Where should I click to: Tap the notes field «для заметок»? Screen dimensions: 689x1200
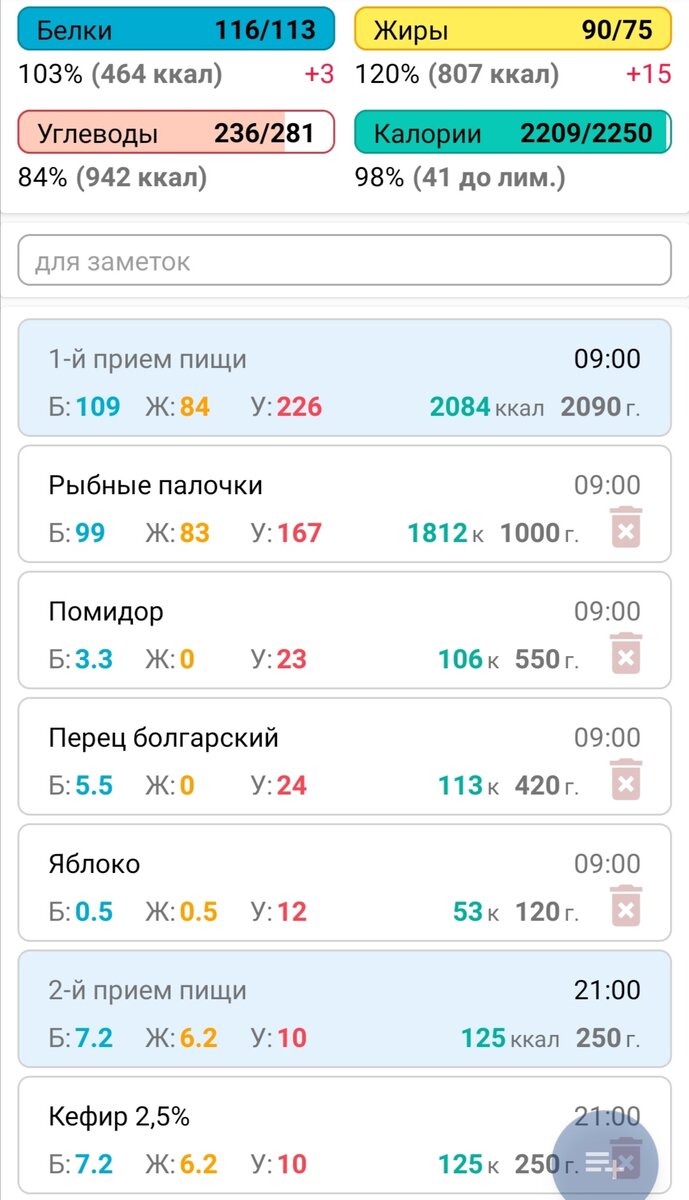pos(344,261)
